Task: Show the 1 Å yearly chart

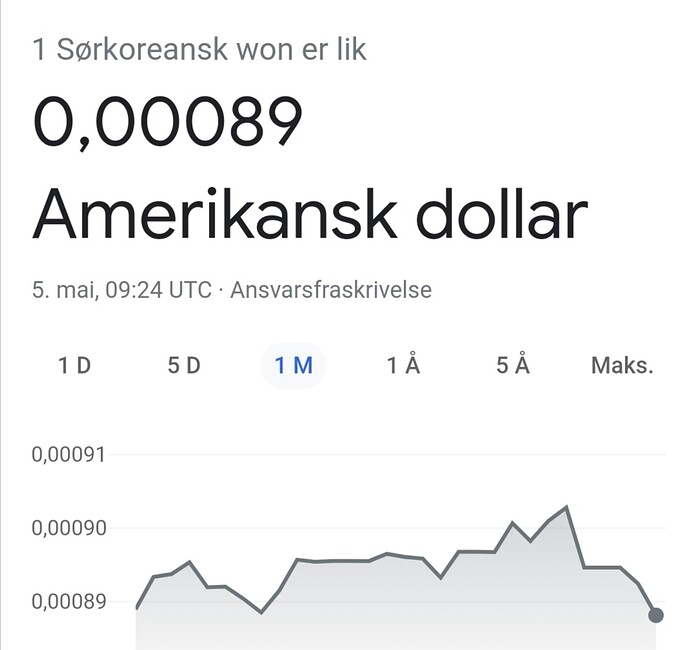Action: pos(403,366)
